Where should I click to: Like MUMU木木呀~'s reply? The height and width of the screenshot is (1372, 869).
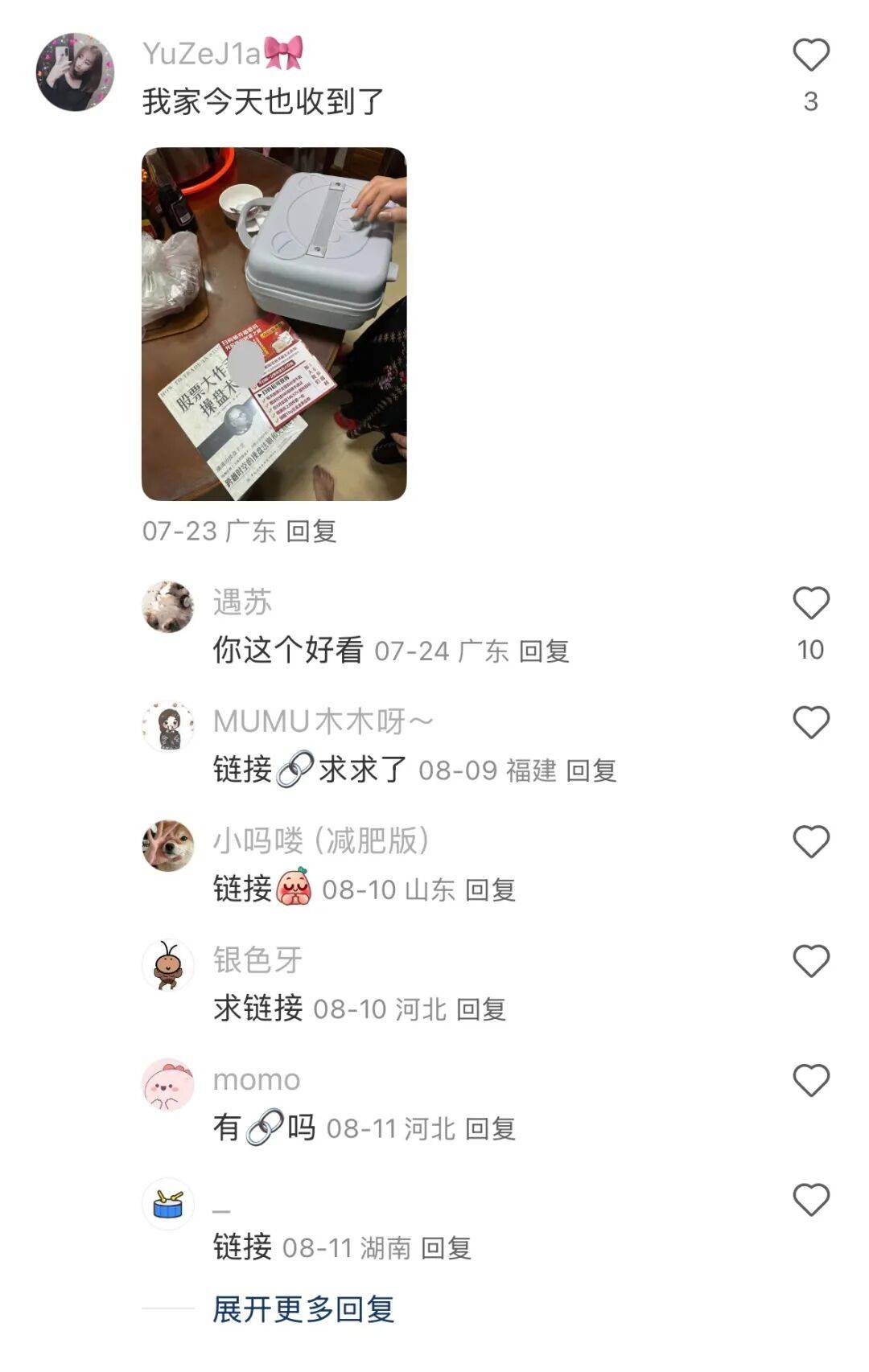pyautogui.click(x=810, y=722)
